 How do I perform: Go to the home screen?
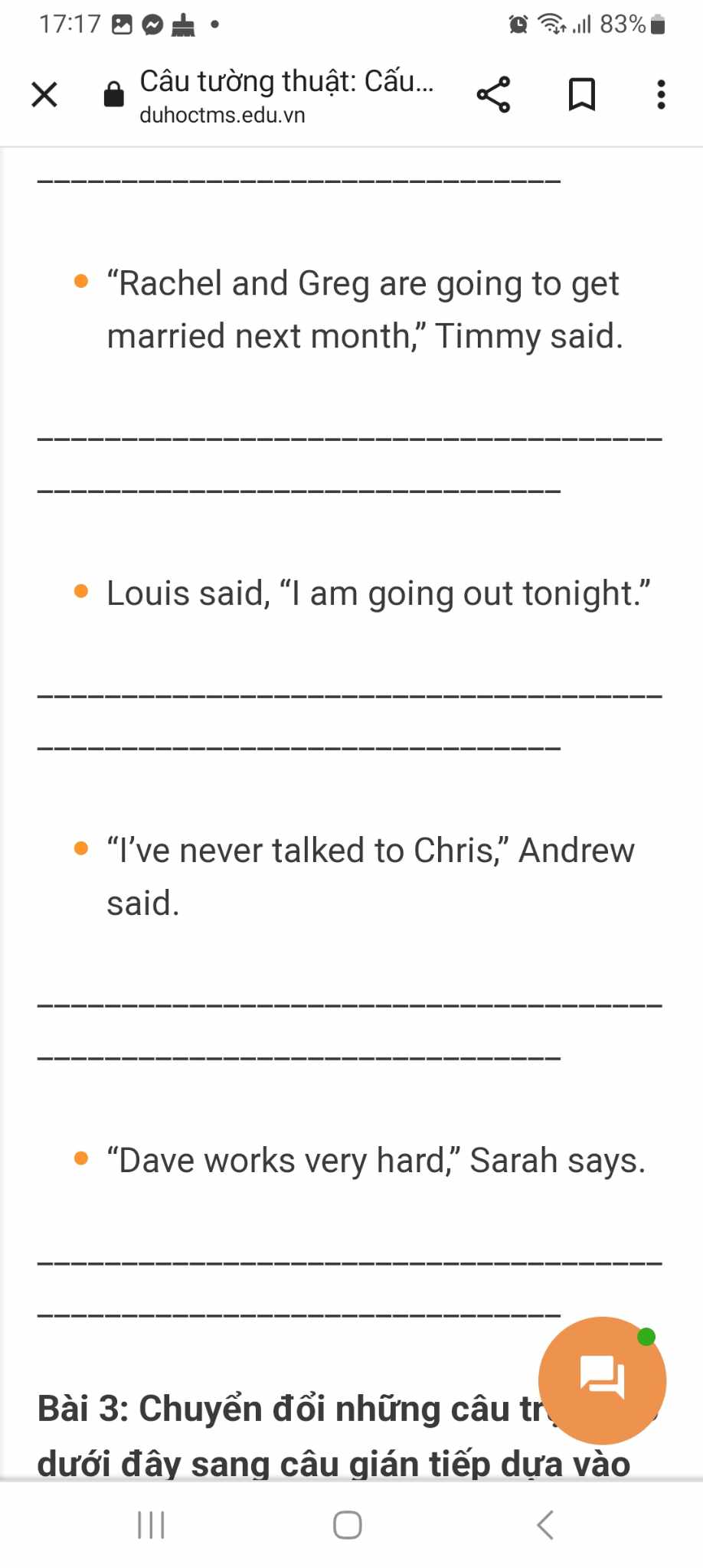[x=348, y=1524]
